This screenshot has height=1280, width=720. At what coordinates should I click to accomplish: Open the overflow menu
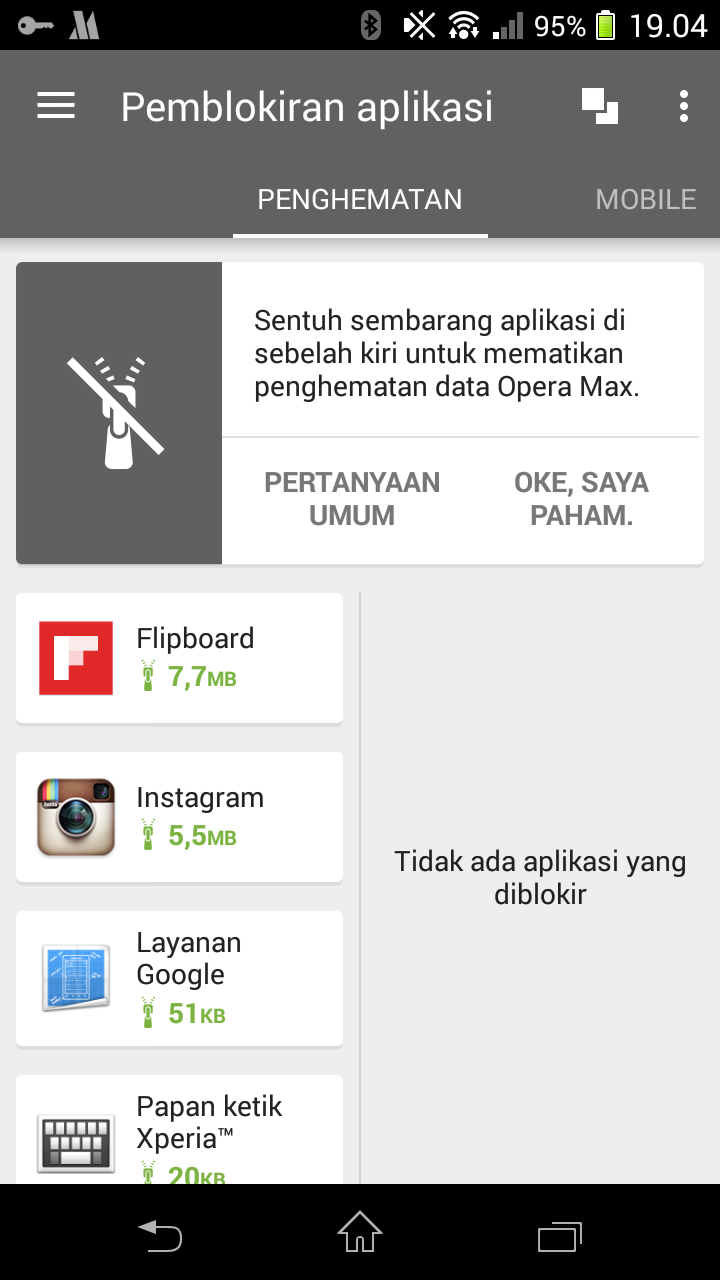coord(684,106)
